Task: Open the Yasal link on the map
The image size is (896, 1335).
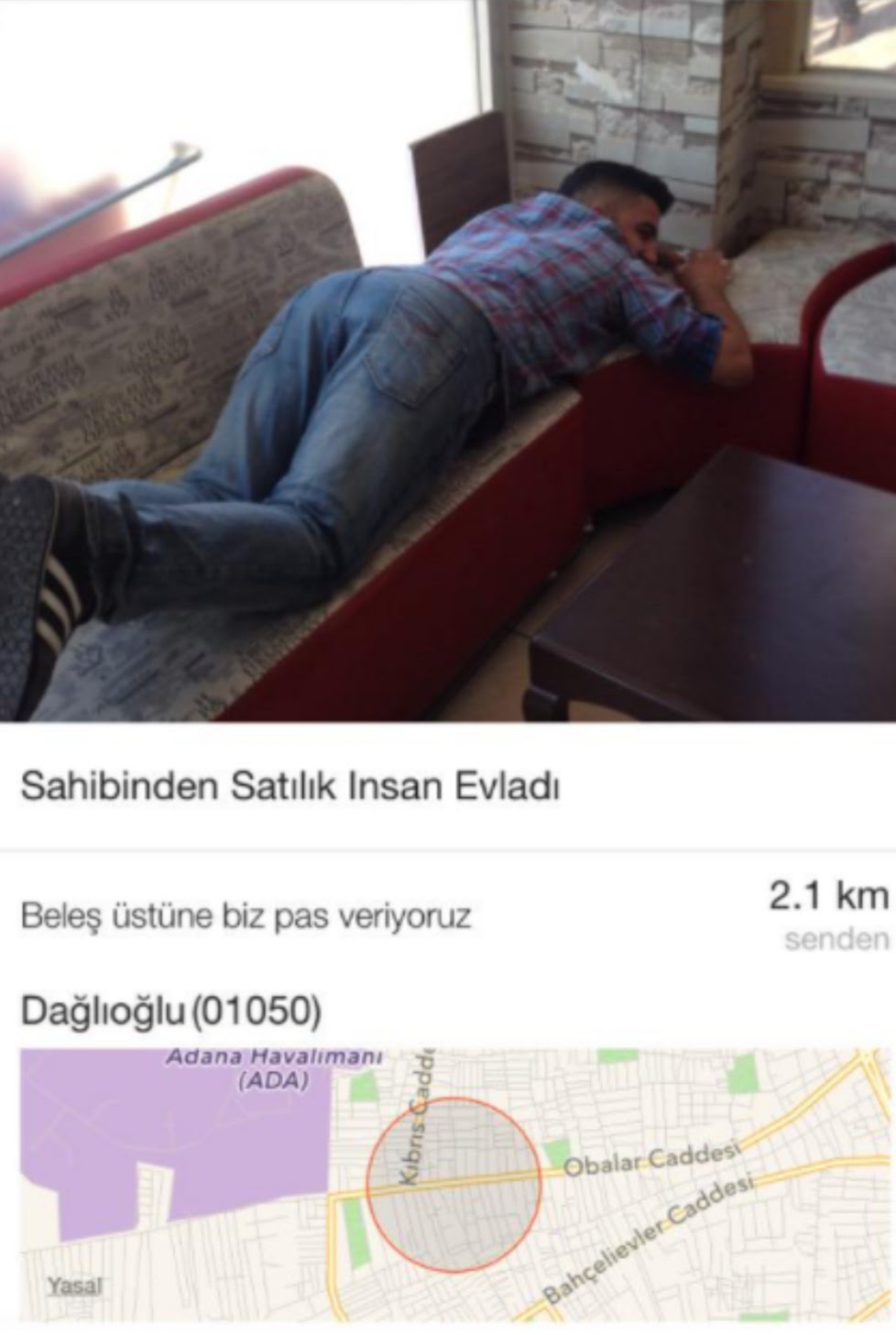Action: pyautogui.click(x=75, y=1285)
